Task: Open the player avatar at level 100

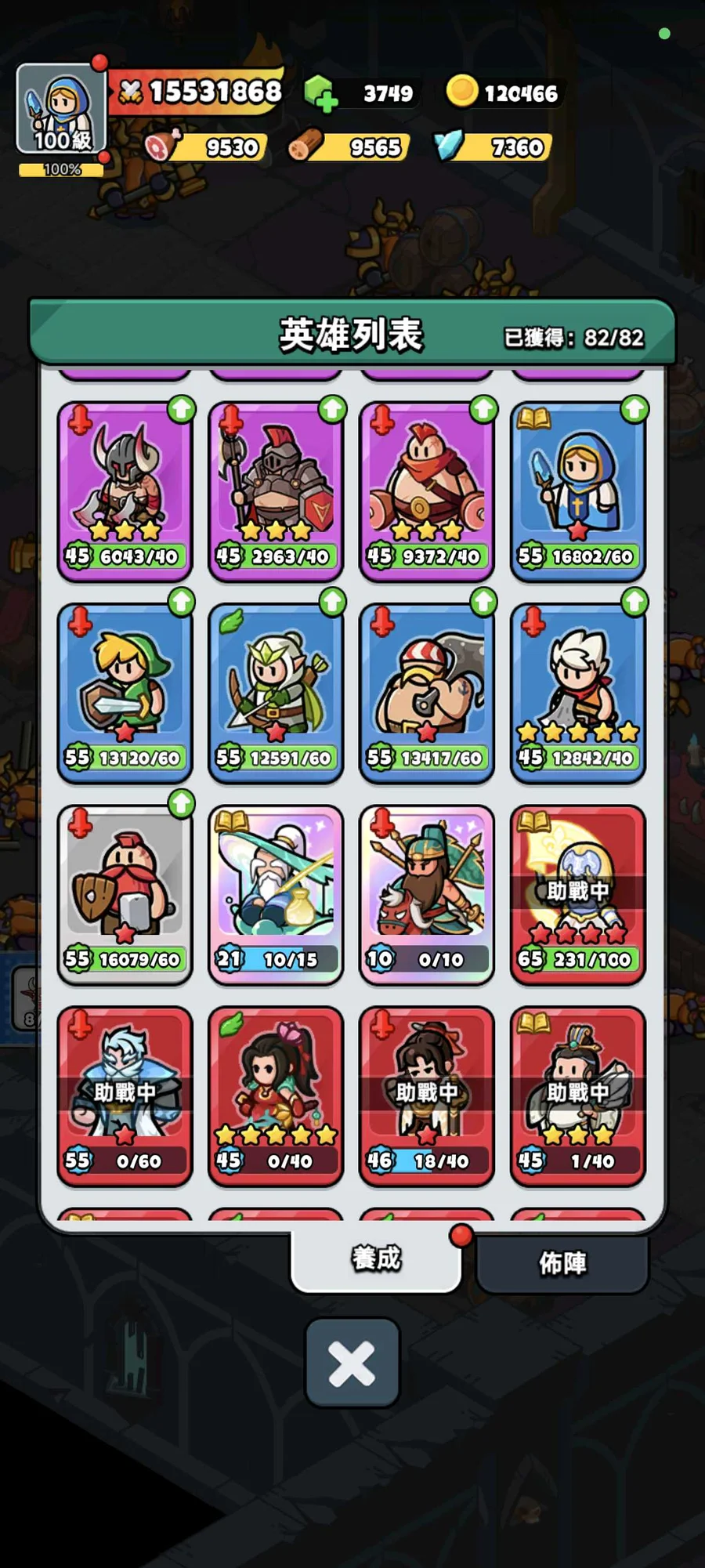Action: pos(60,110)
